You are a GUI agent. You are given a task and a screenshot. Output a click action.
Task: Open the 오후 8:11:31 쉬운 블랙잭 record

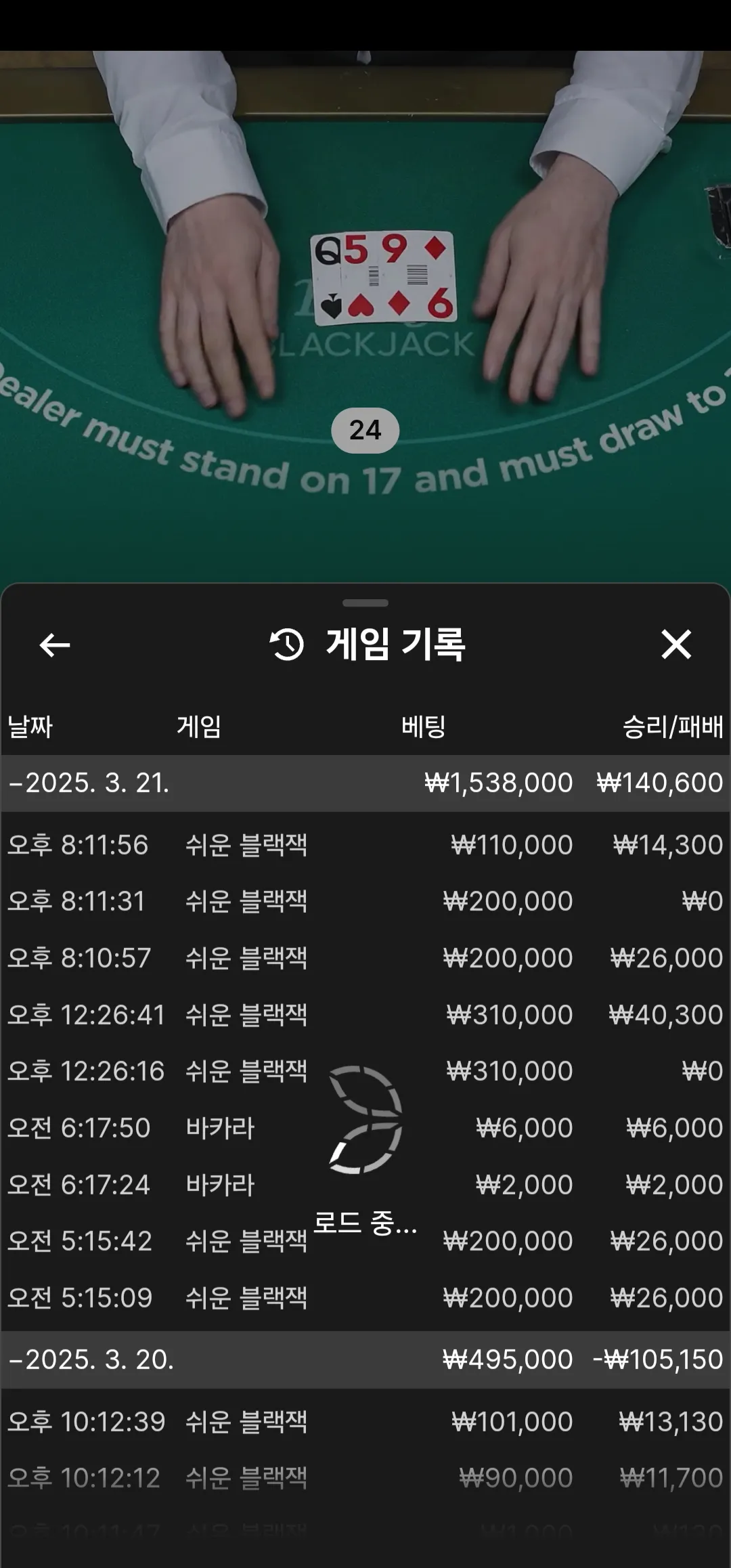(x=365, y=901)
